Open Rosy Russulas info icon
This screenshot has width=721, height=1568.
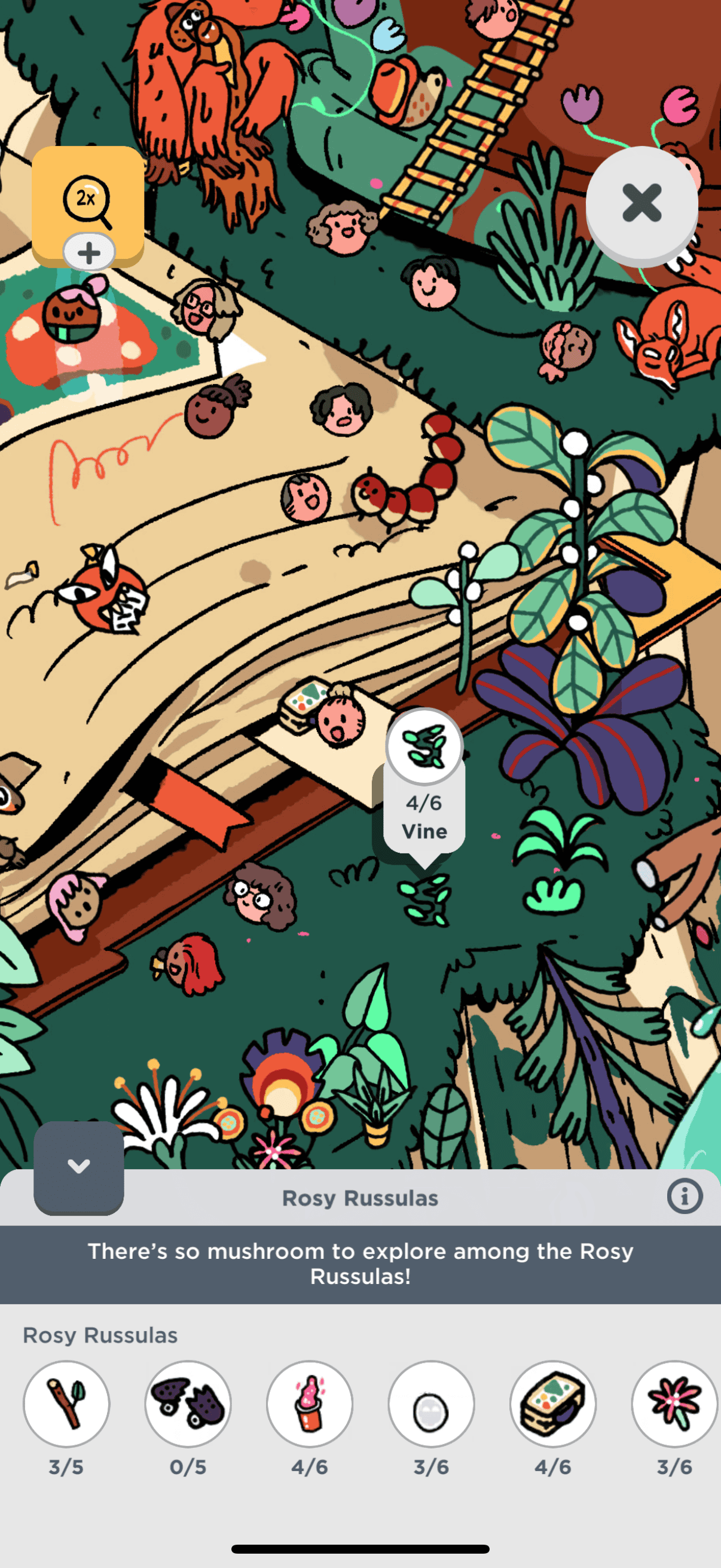pyautogui.click(x=685, y=1197)
